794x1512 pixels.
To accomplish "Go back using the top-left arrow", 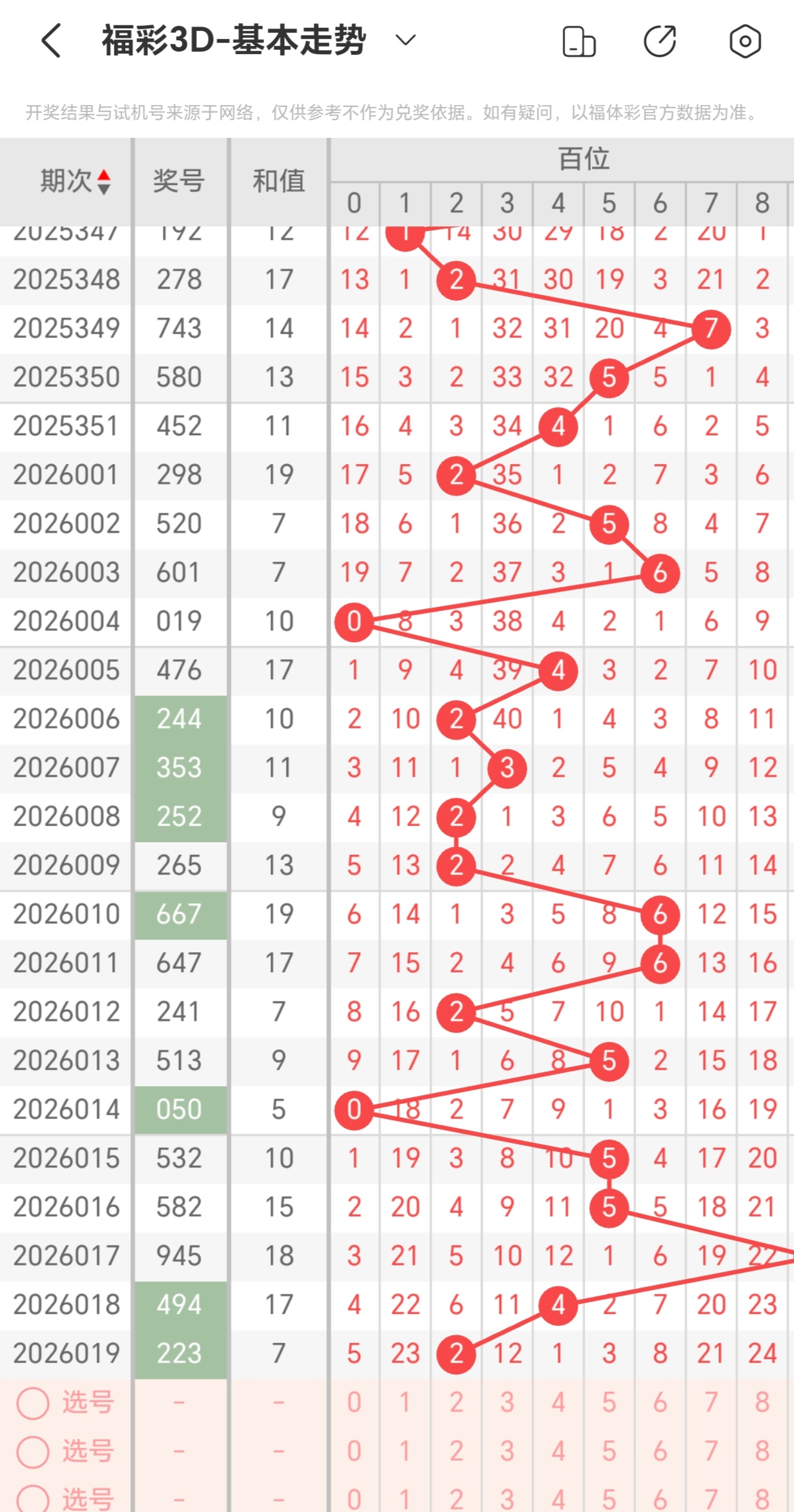I will [52, 41].
